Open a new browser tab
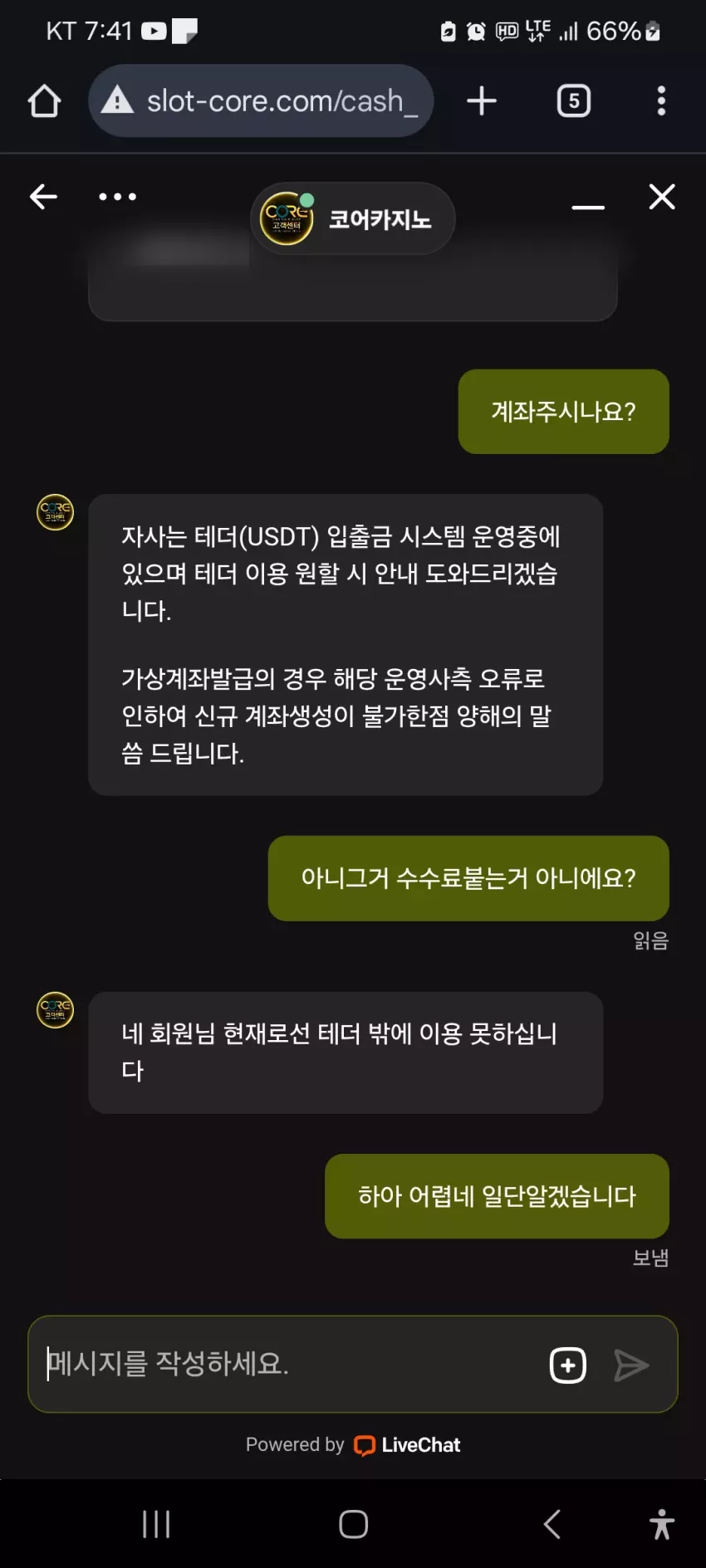Viewport: 706px width, 1568px height. (482, 101)
